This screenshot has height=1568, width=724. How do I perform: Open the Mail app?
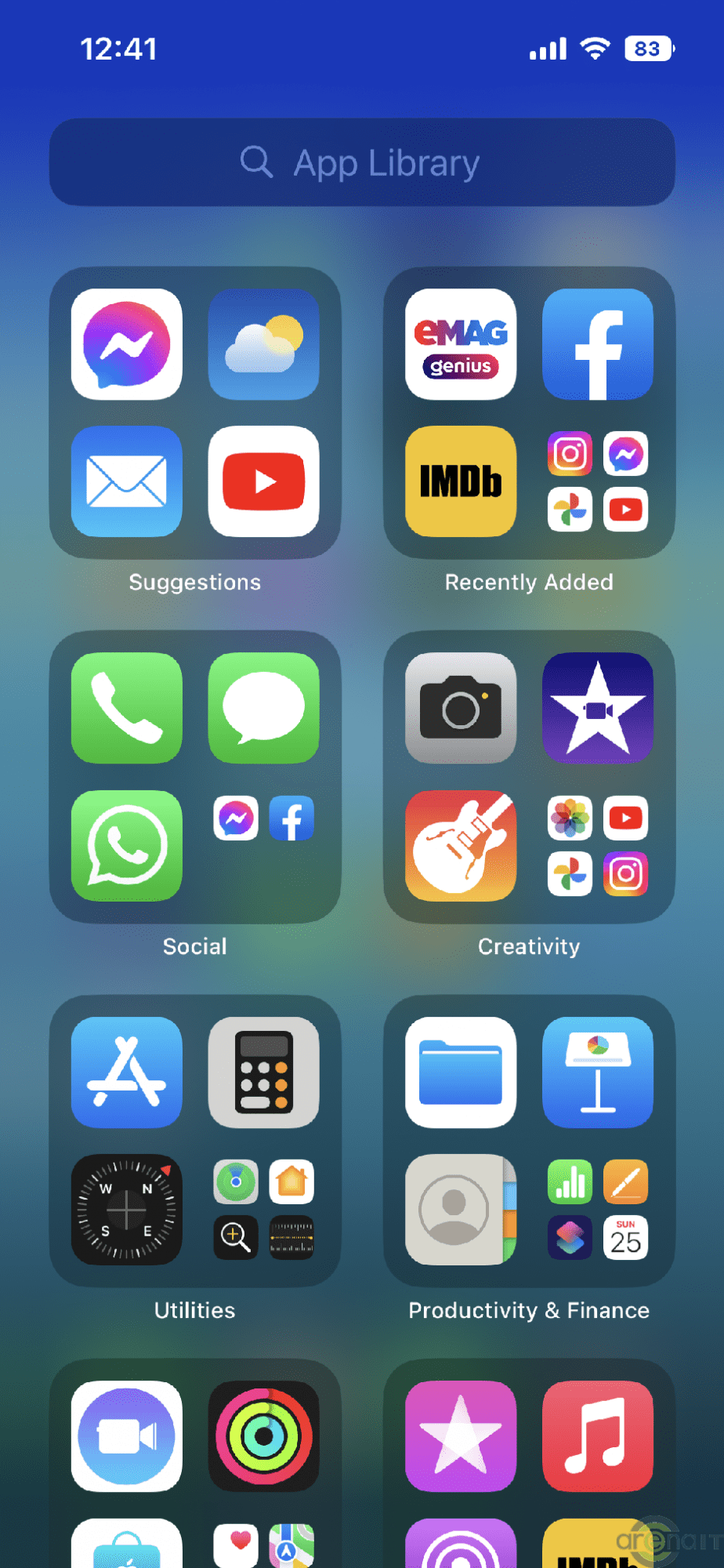click(x=127, y=481)
